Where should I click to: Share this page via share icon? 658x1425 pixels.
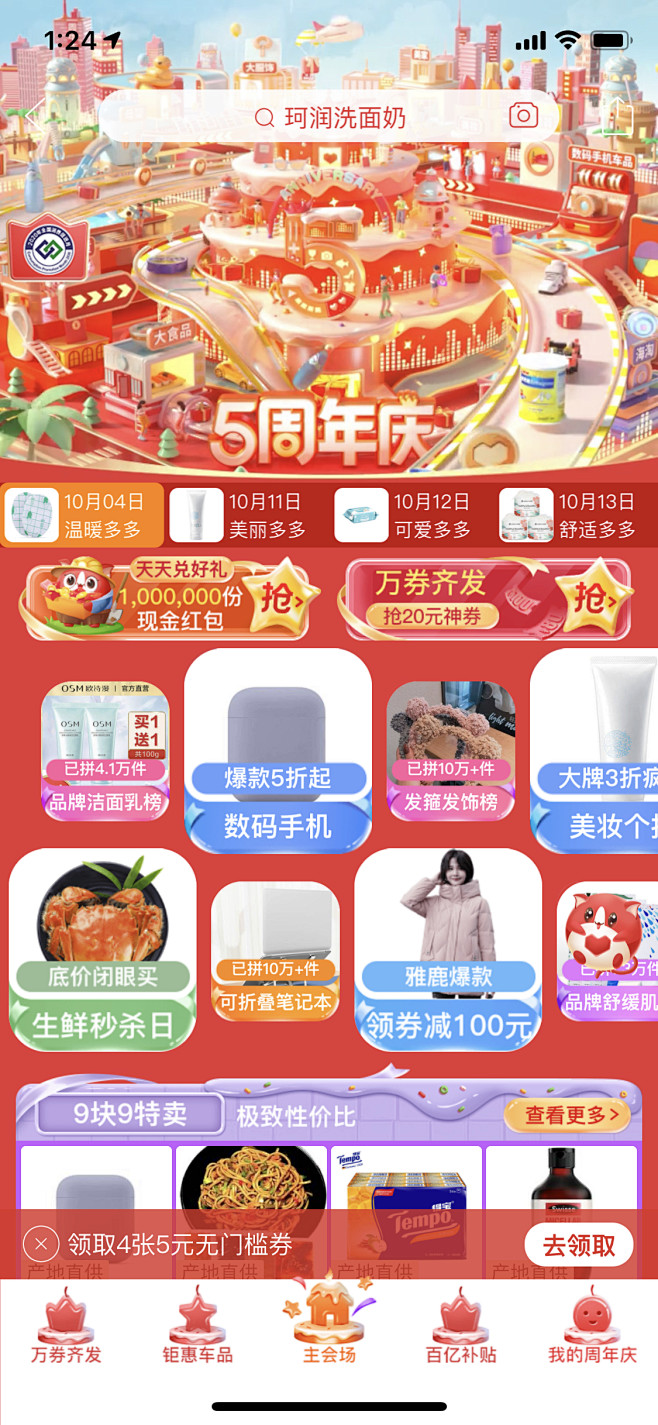coord(617,115)
